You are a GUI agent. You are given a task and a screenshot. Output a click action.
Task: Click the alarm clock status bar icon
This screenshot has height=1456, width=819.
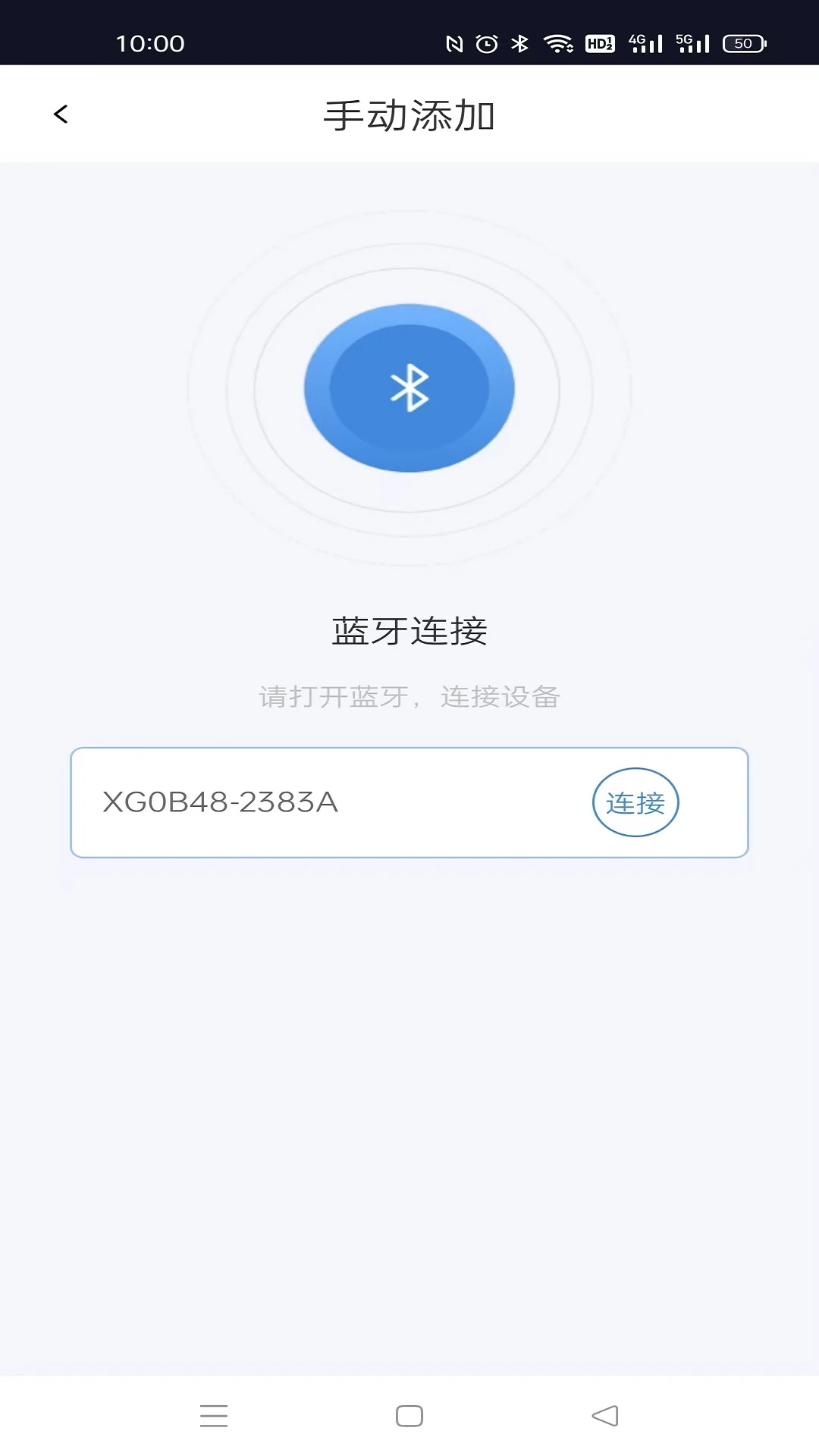click(x=485, y=44)
